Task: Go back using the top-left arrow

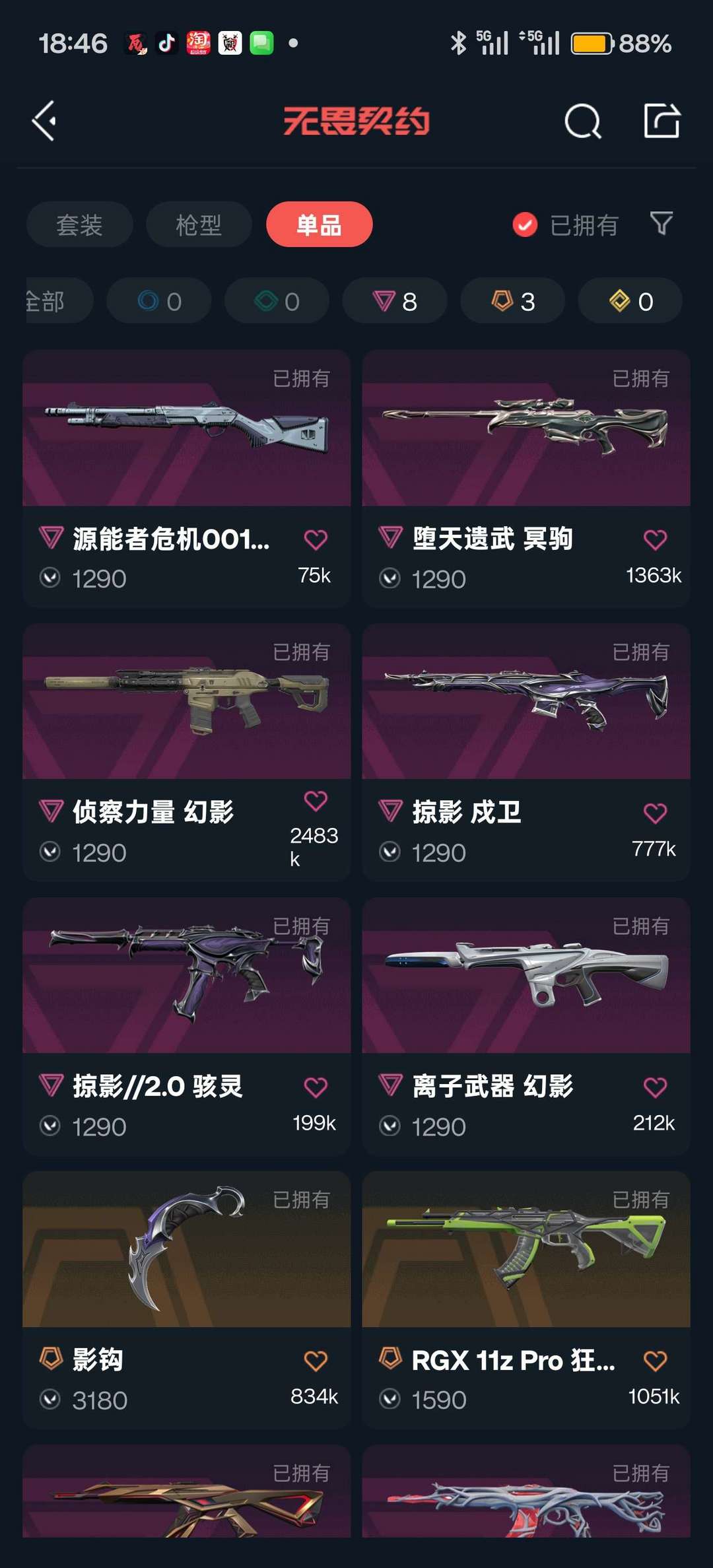Action: click(44, 121)
